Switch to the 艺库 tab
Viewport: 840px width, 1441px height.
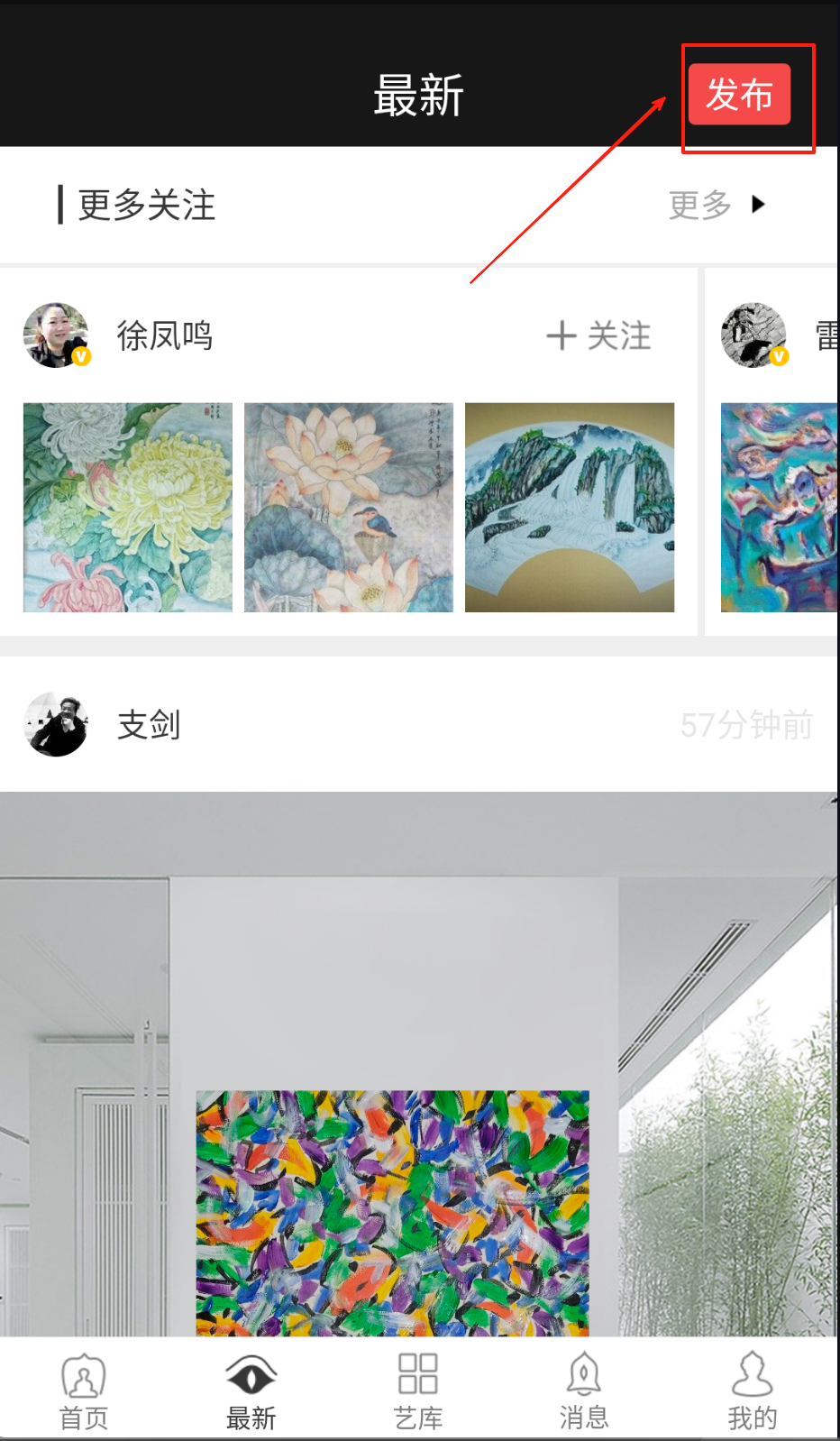click(418, 1391)
